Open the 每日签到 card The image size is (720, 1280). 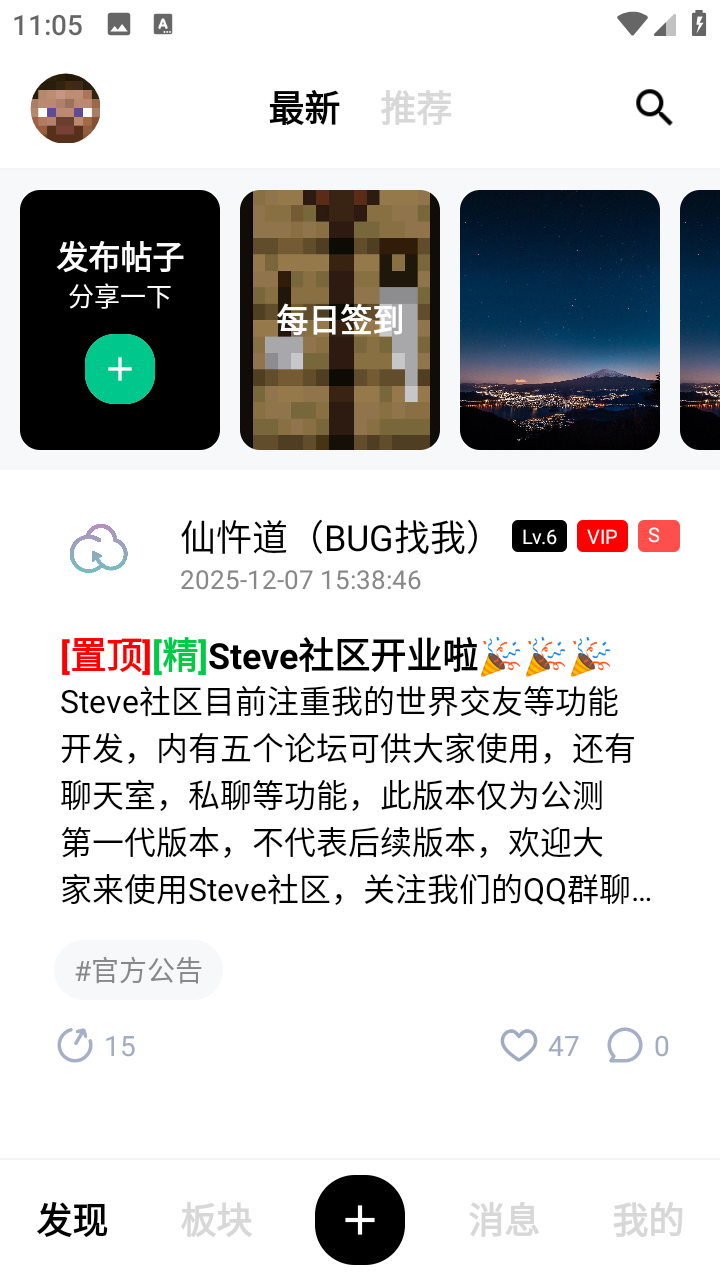(x=340, y=320)
